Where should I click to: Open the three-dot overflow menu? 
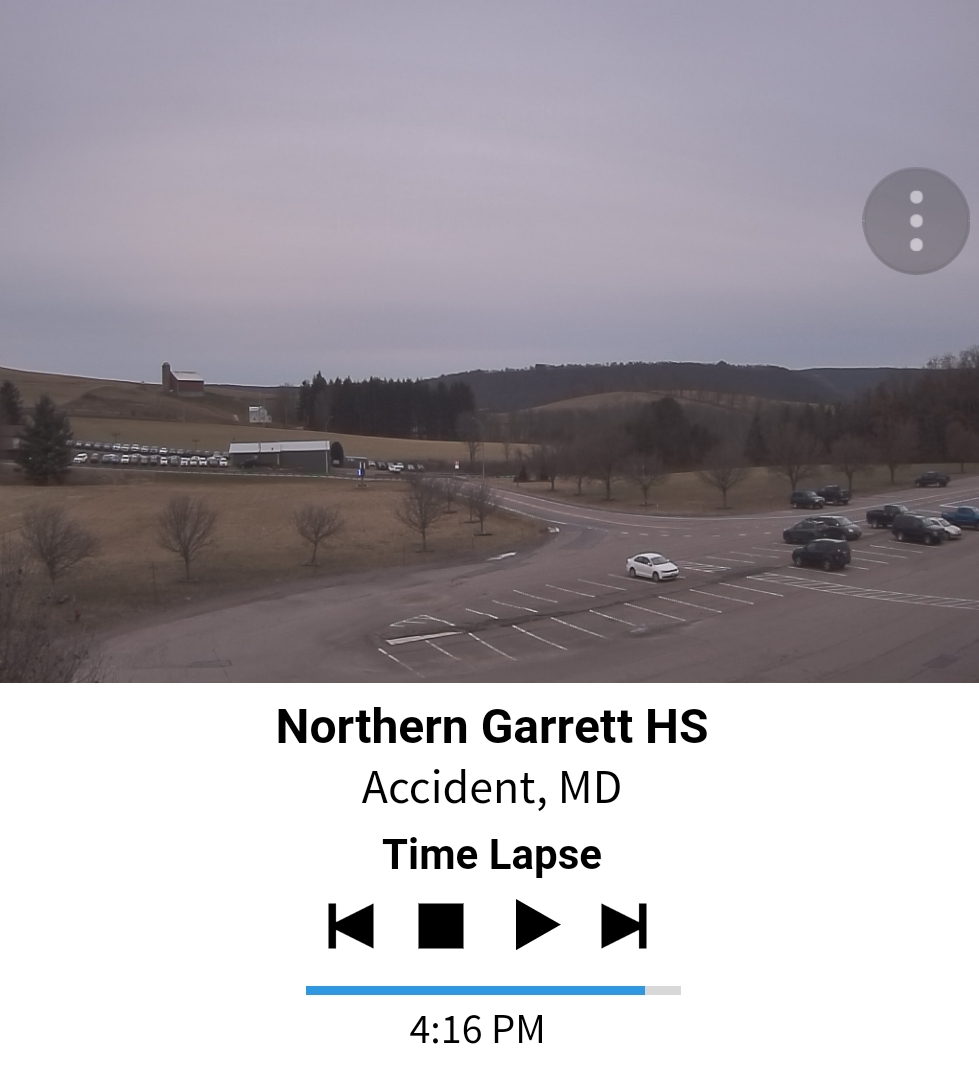point(915,221)
